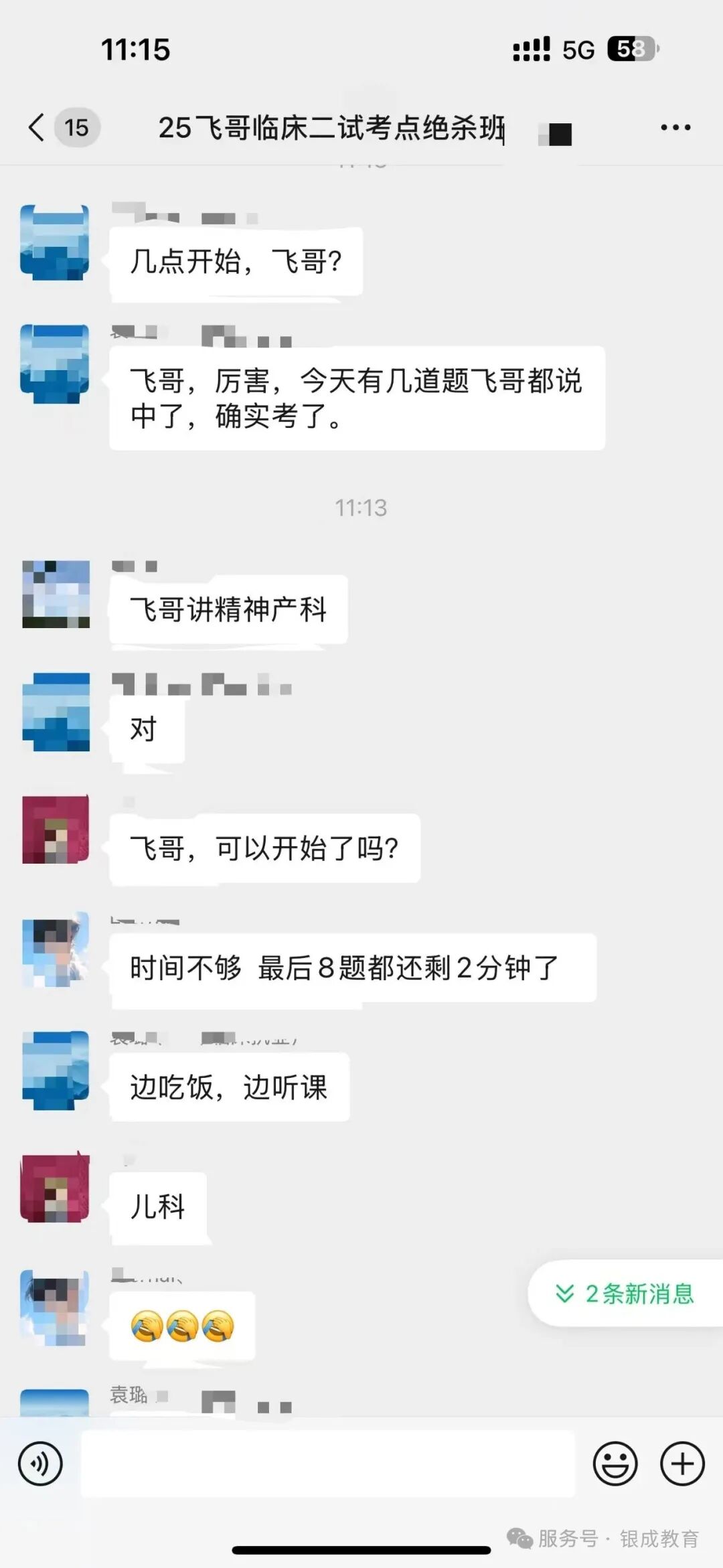Open the avatar beside 时间不够 message
723x1568 pixels.
(x=56, y=949)
